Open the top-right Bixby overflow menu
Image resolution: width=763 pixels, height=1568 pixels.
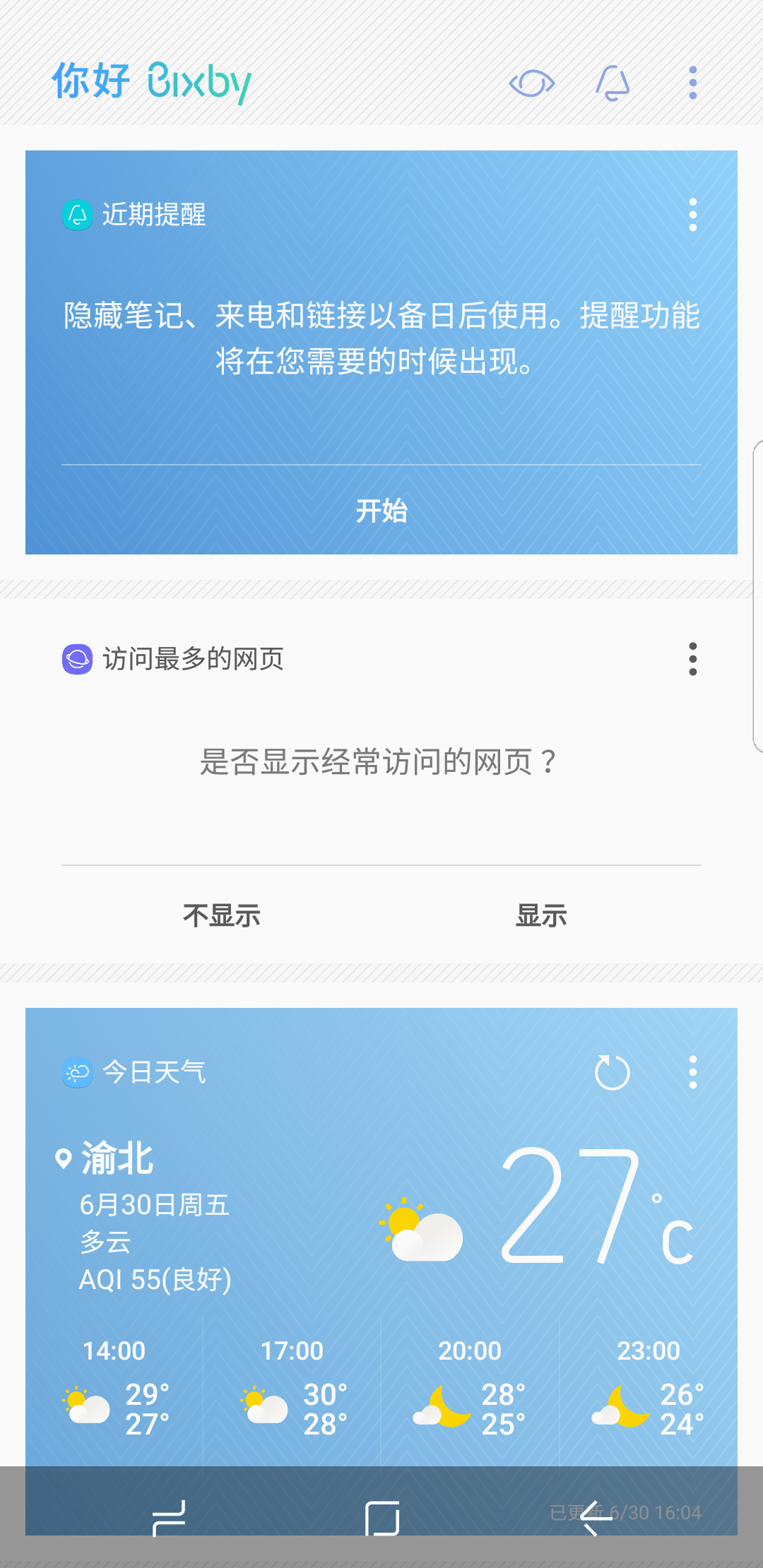tap(692, 83)
